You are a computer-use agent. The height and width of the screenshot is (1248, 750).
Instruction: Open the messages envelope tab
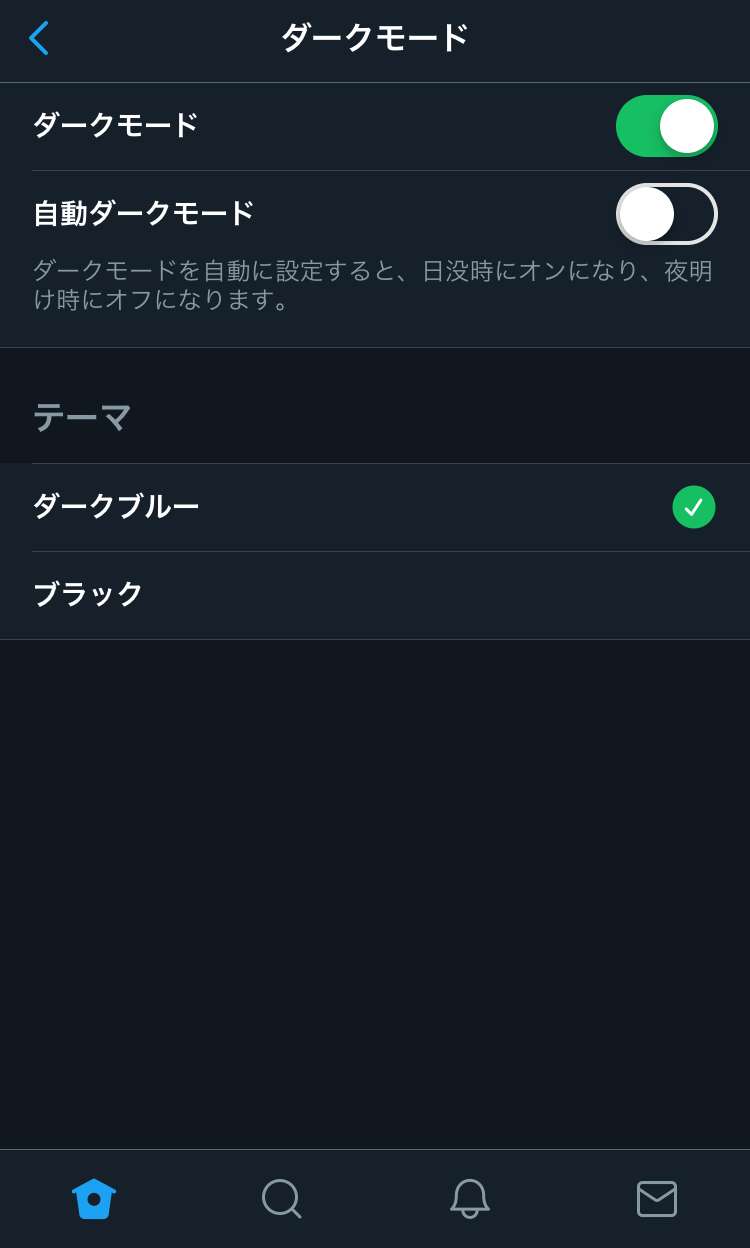[x=656, y=1198]
